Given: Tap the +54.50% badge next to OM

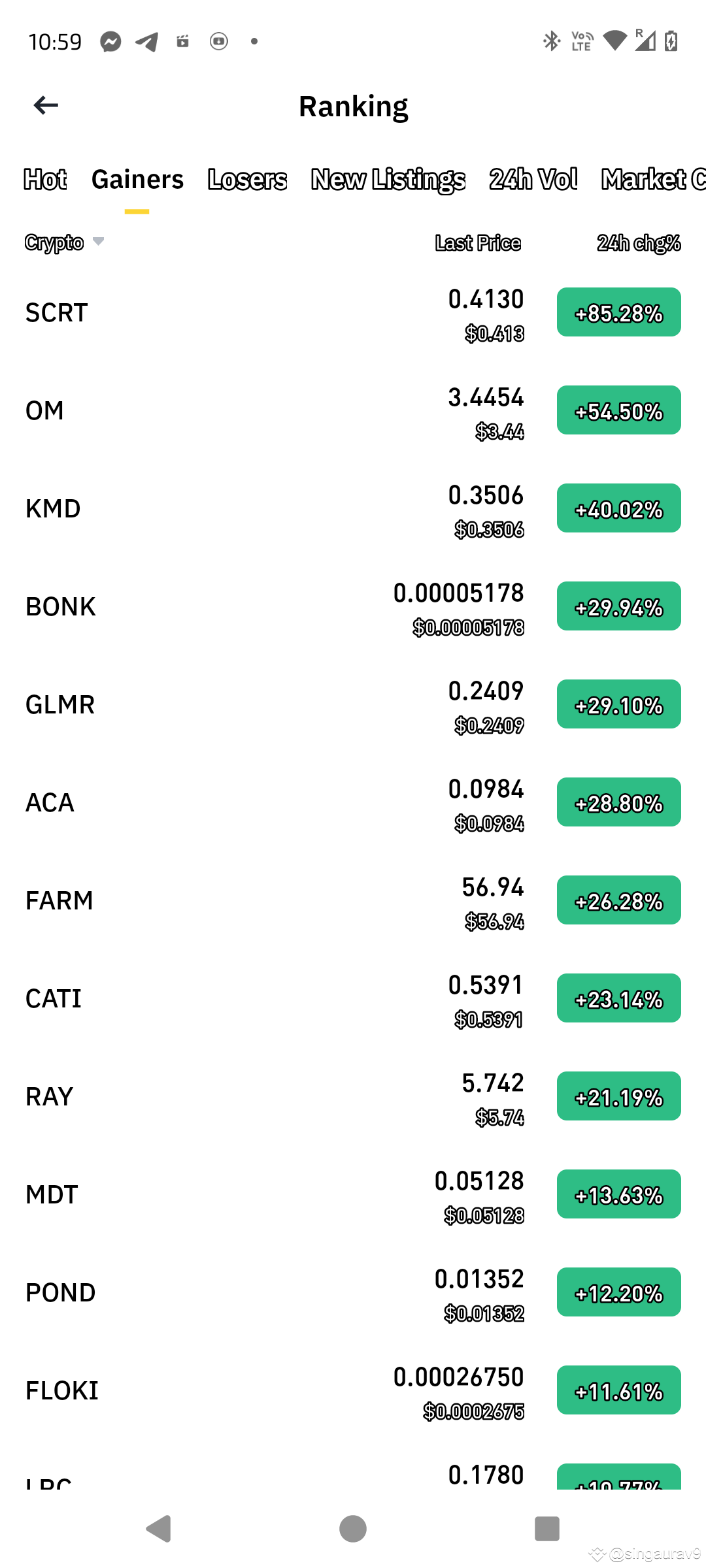Looking at the screenshot, I should pyautogui.click(x=618, y=410).
